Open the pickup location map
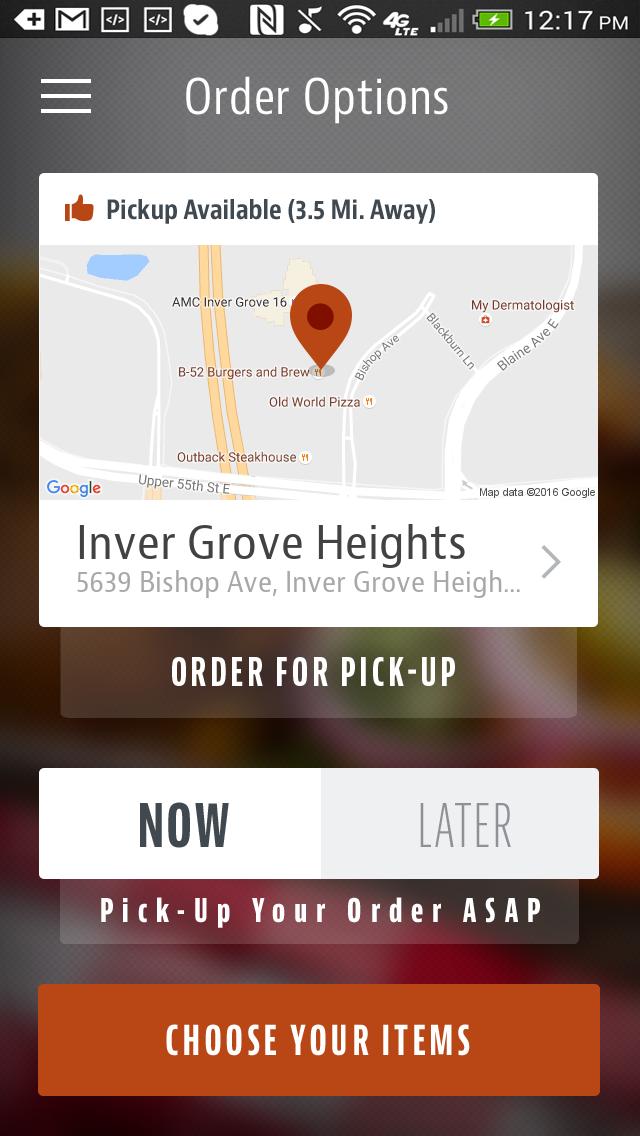This screenshot has height=1136, width=640. click(x=318, y=372)
